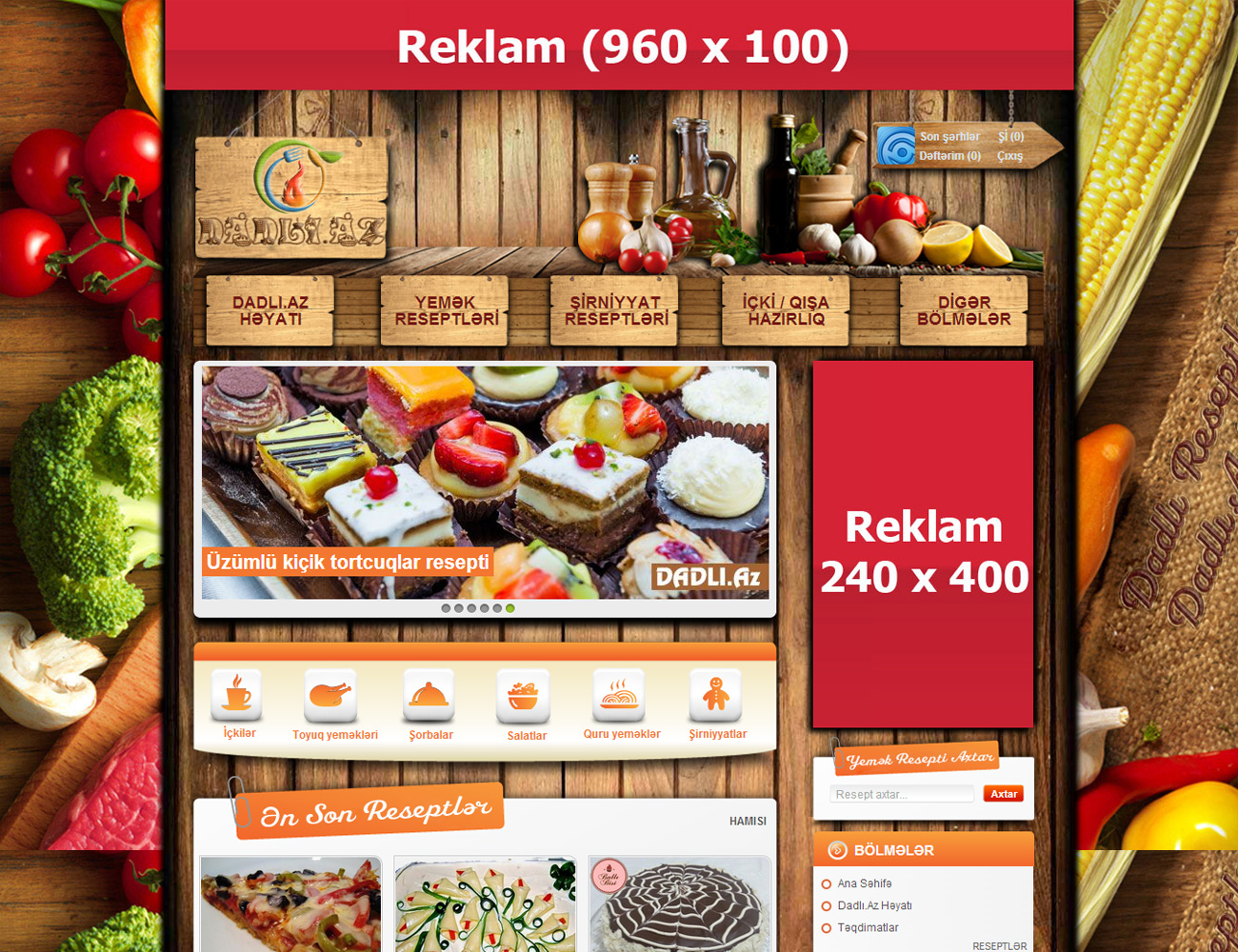This screenshot has width=1238, height=952.
Task: Browse Toyuq yeməkləri category
Action: (x=334, y=705)
